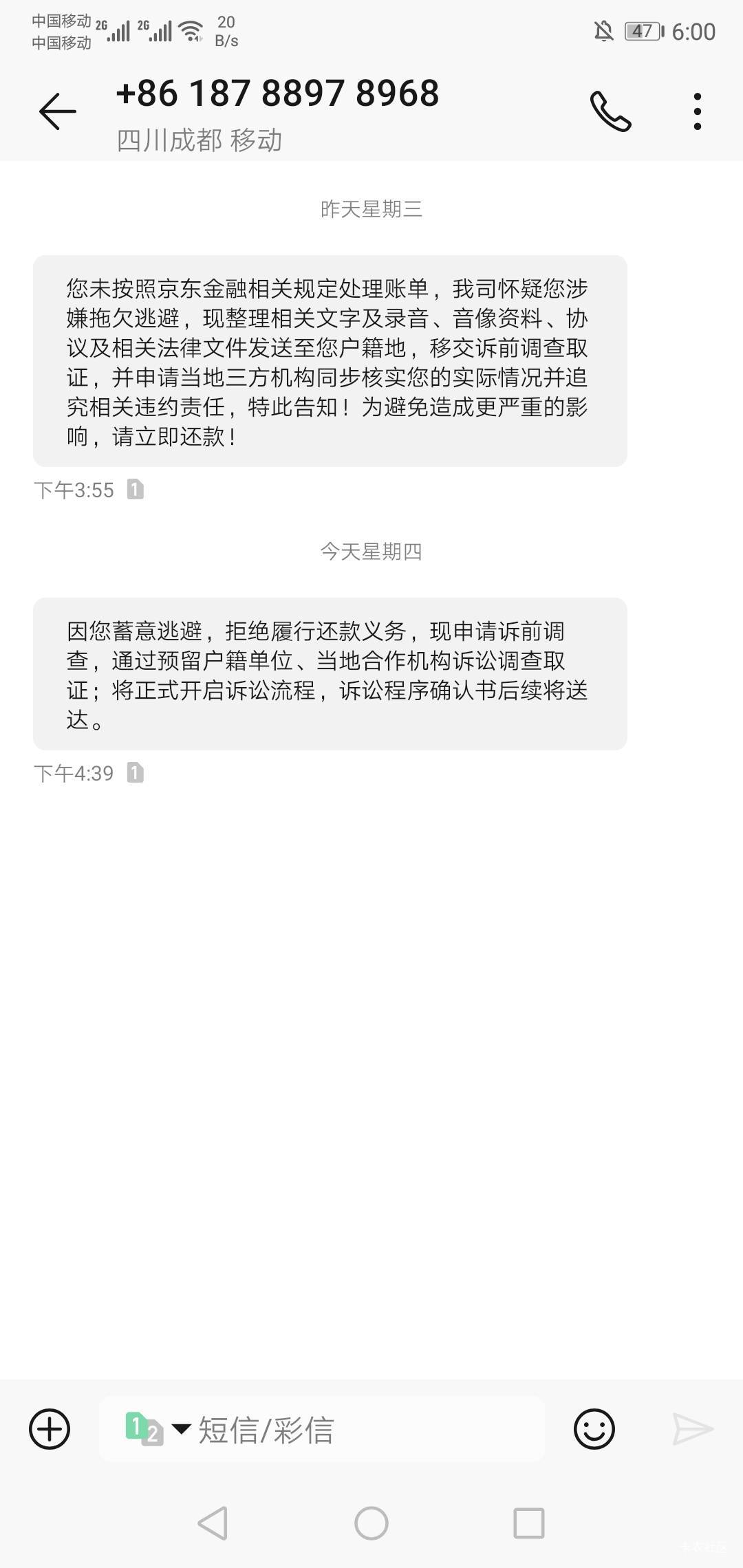Open the emoji picker
The image size is (743, 1568).
click(x=594, y=1429)
